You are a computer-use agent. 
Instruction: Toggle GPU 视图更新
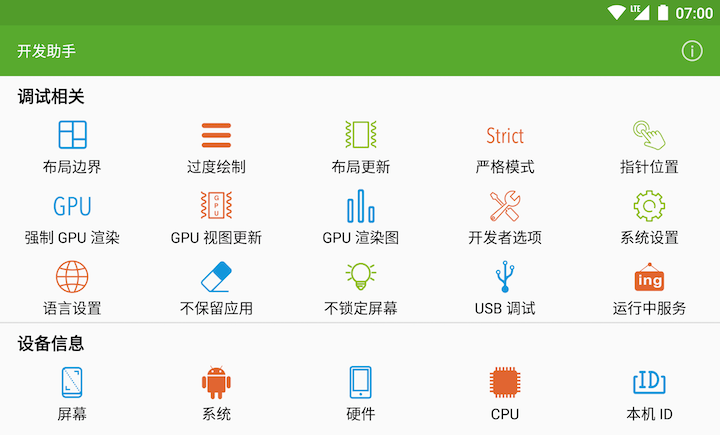point(216,218)
